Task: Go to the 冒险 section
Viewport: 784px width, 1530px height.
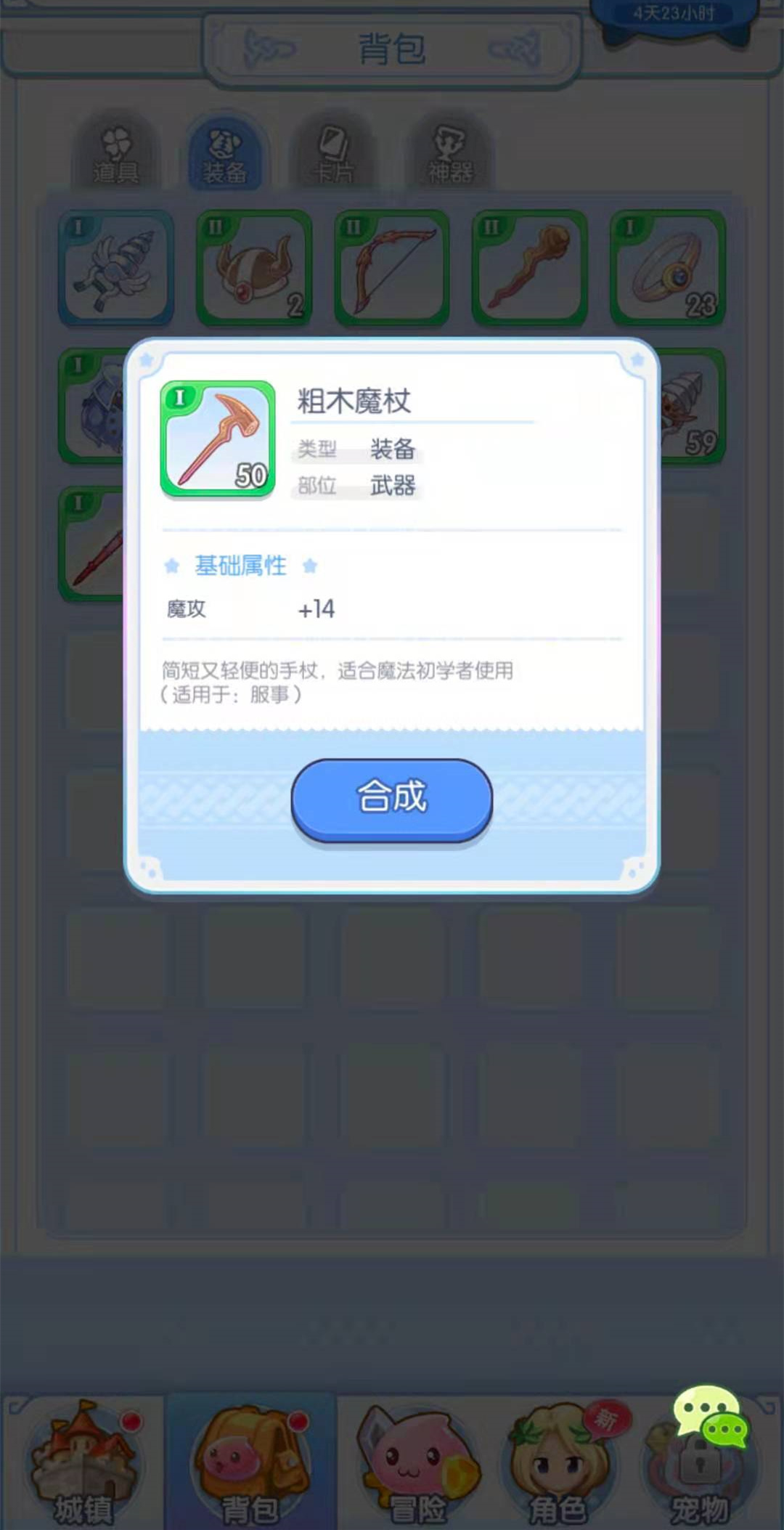Action: 417,1463
